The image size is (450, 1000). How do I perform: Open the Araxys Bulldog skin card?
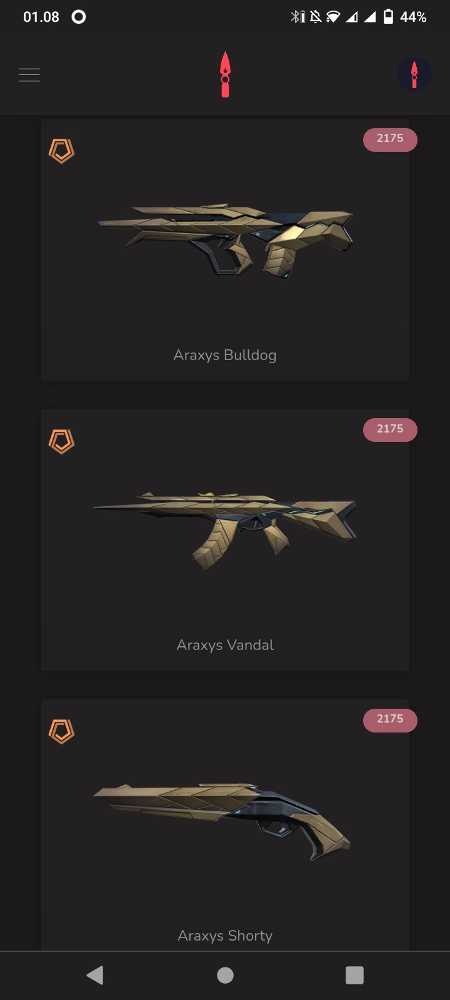point(225,249)
